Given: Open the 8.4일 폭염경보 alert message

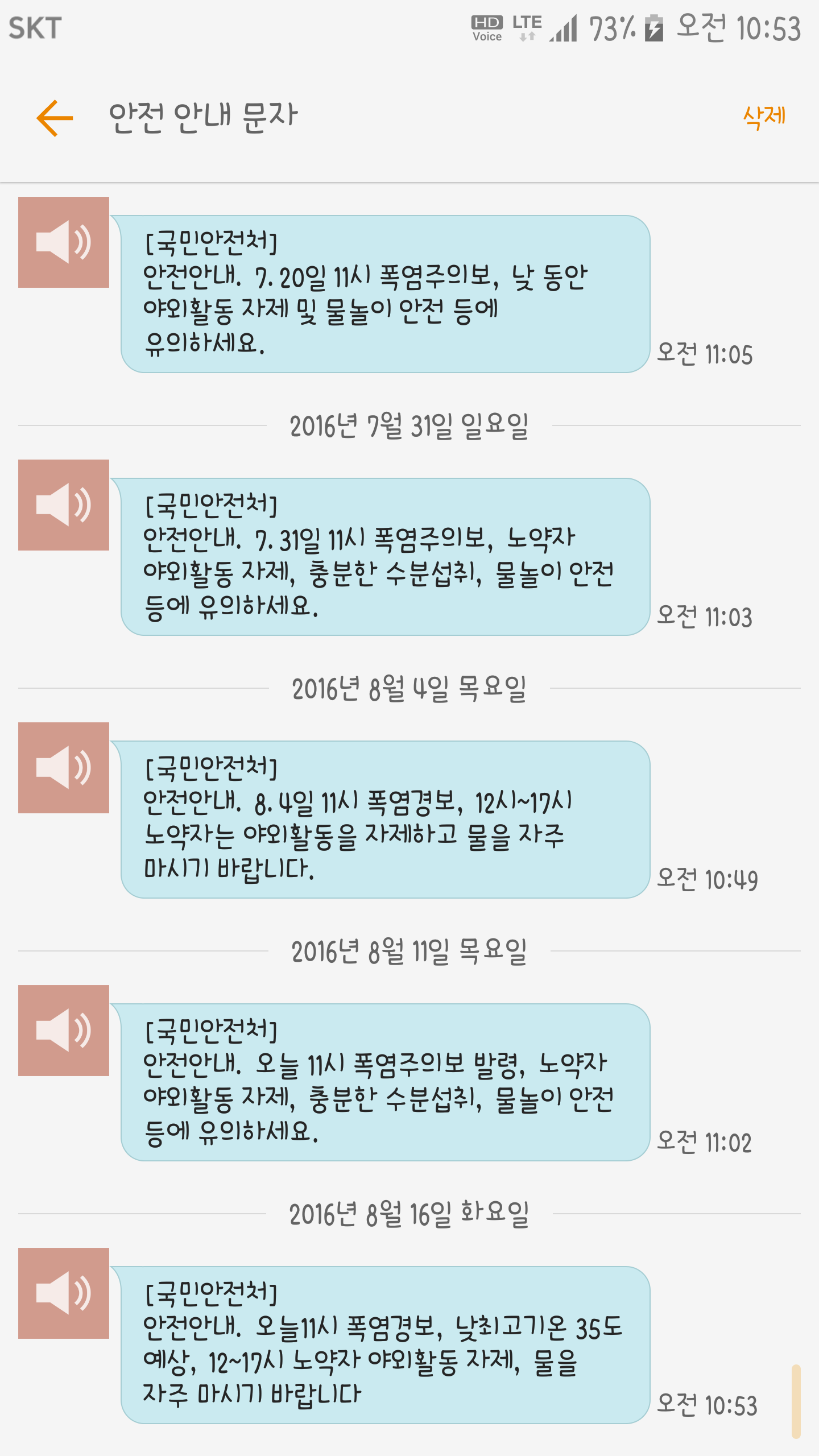Looking at the screenshot, I should [384, 819].
